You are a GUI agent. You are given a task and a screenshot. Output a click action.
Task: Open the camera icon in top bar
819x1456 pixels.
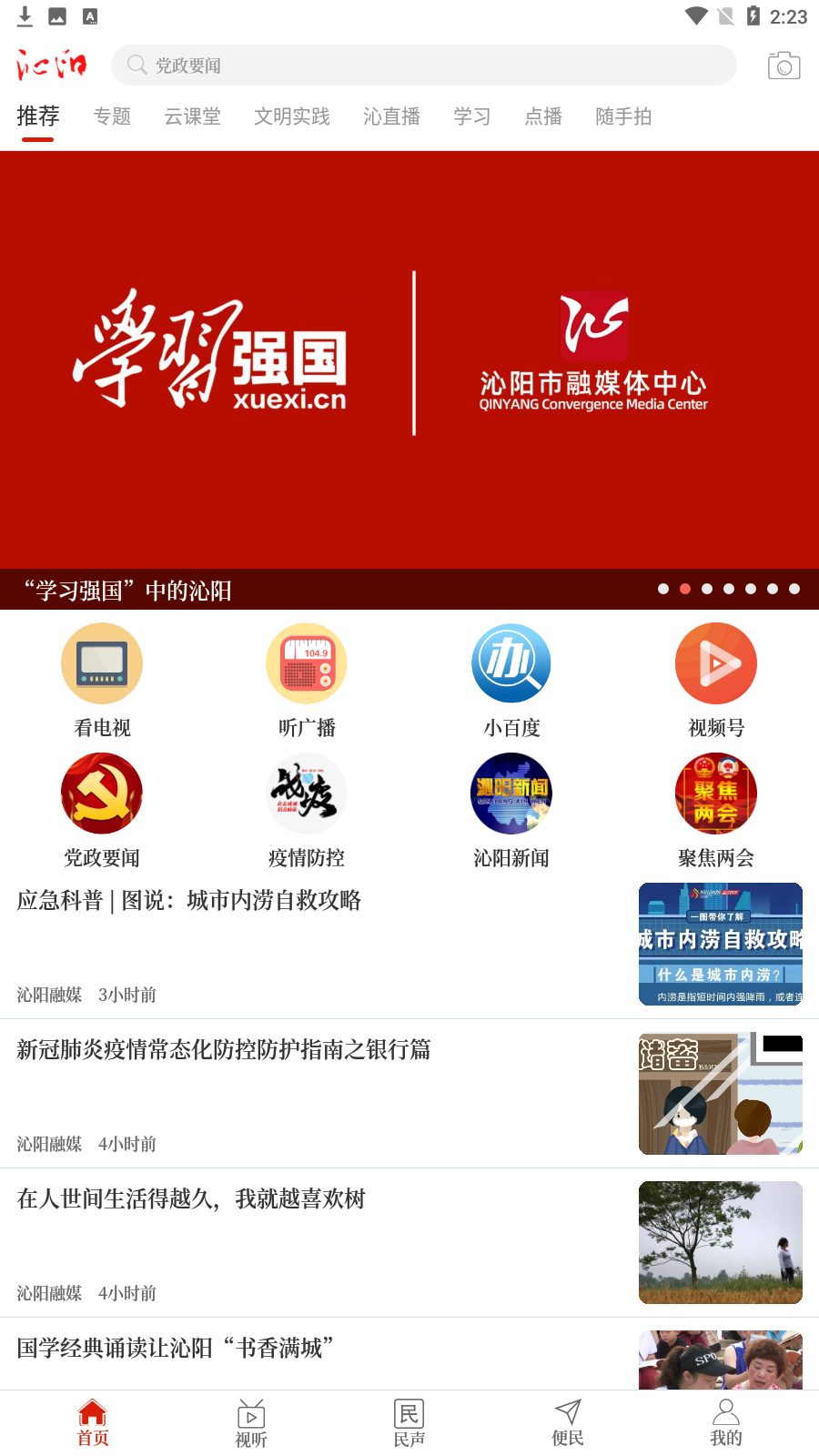(784, 66)
